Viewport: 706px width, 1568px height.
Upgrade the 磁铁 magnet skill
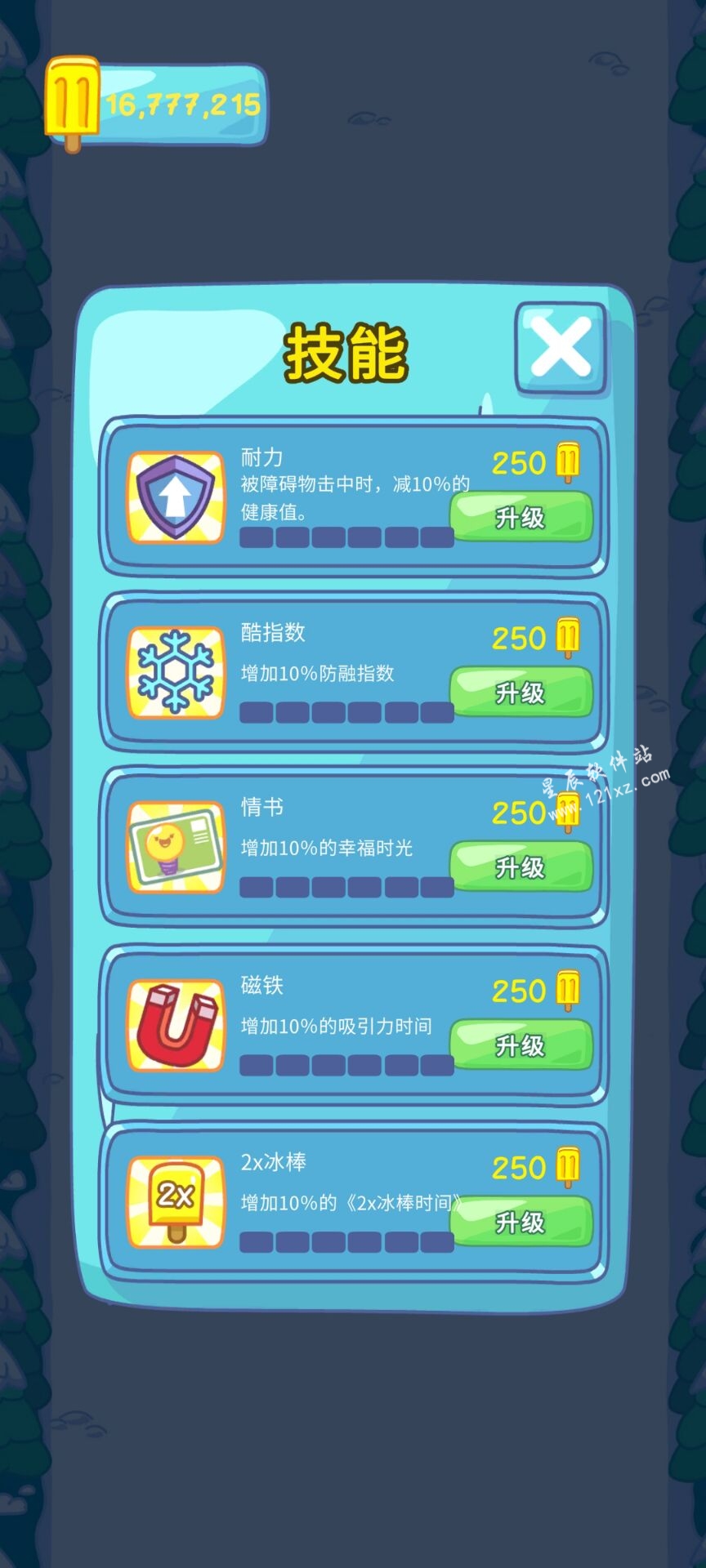pos(521,1045)
